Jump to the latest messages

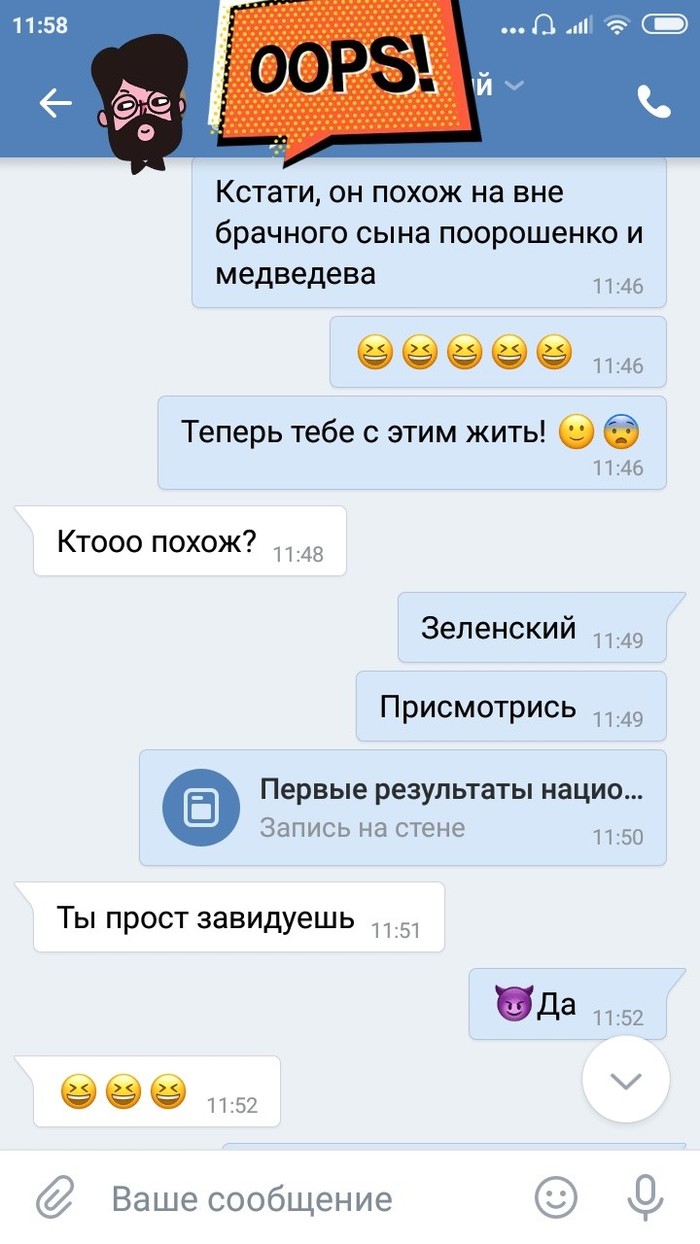pyautogui.click(x=626, y=1080)
